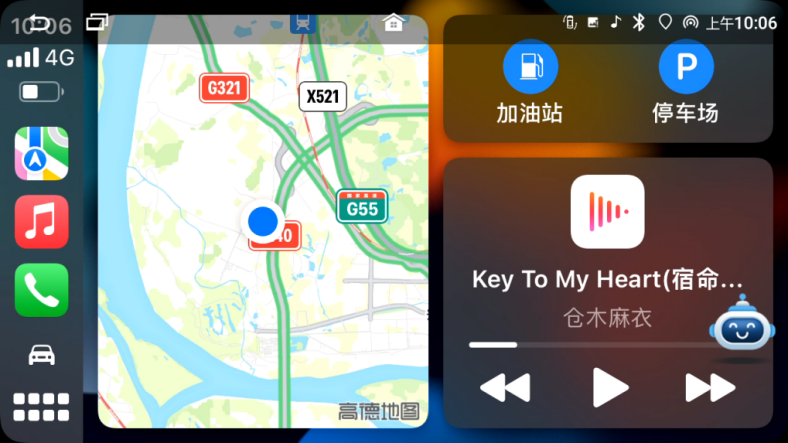Open the system recent apps view

click(x=97, y=21)
